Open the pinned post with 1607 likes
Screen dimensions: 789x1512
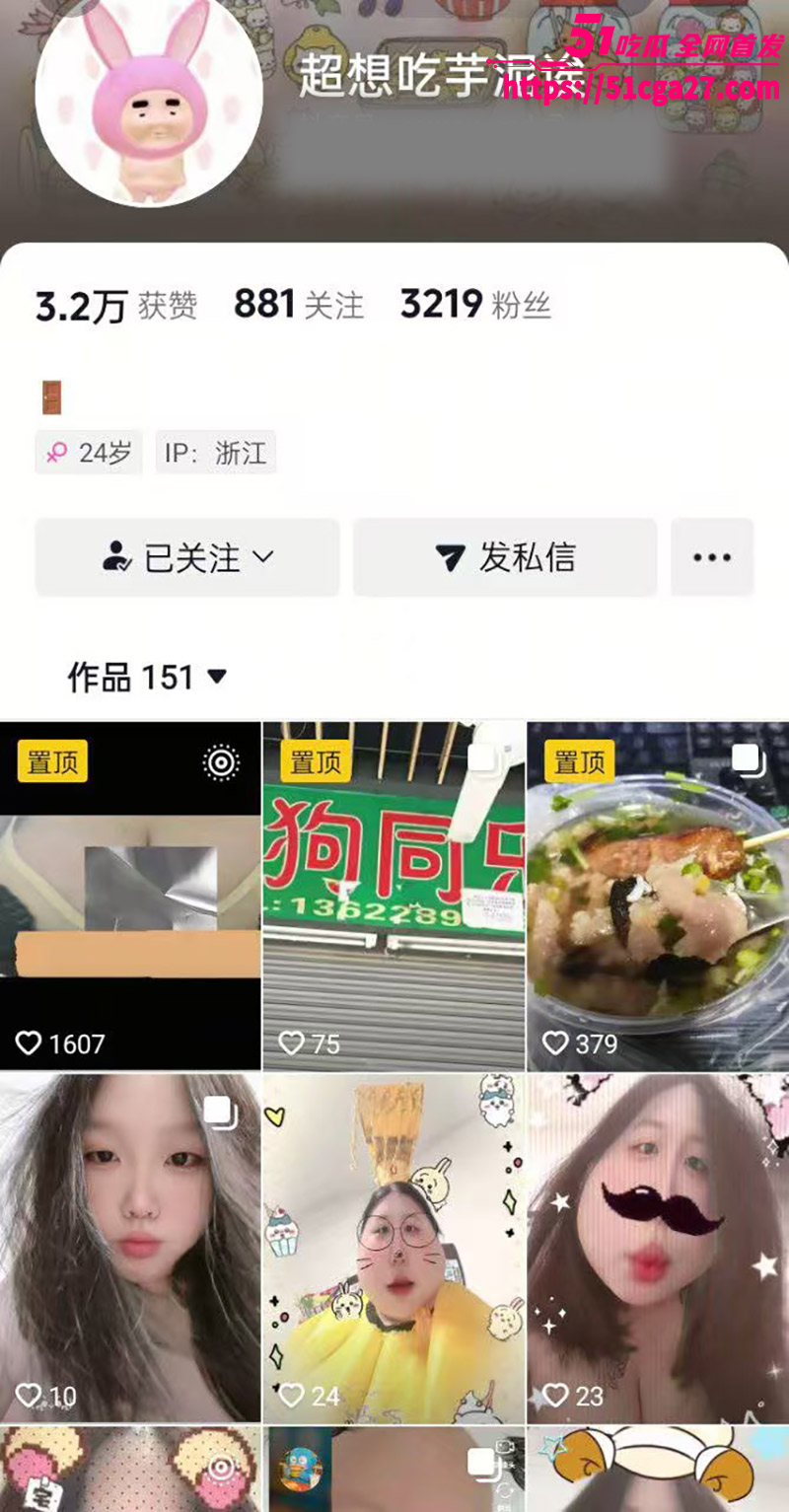coord(130,896)
